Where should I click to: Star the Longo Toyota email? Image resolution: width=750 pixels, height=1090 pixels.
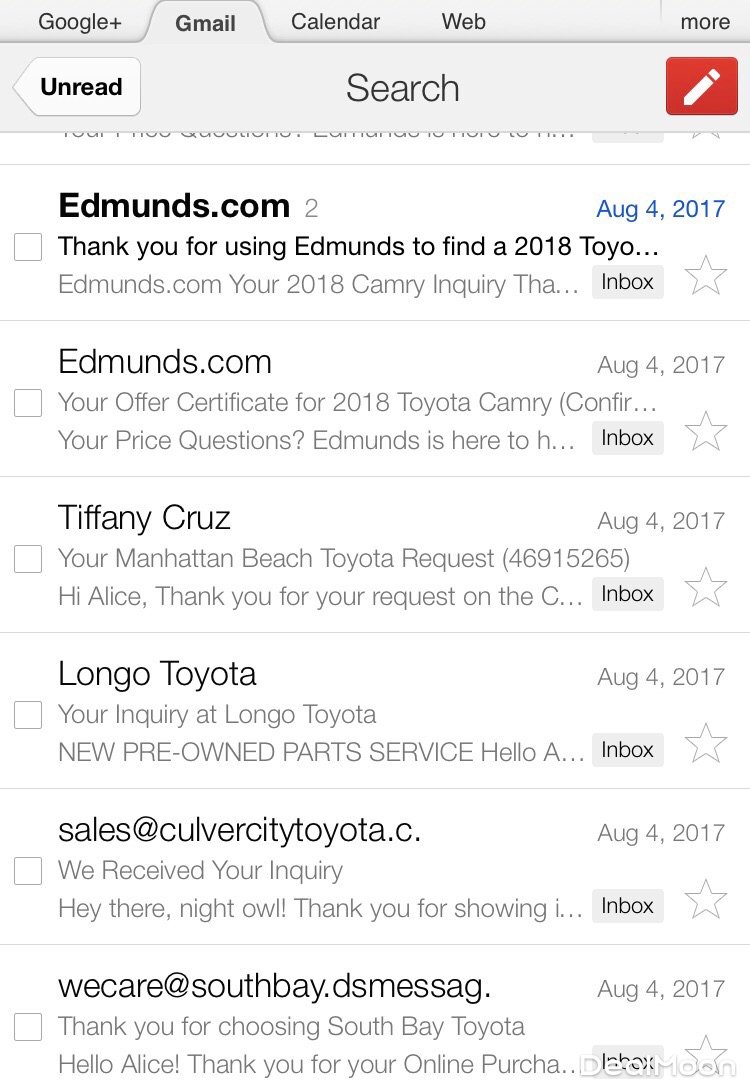click(x=706, y=744)
